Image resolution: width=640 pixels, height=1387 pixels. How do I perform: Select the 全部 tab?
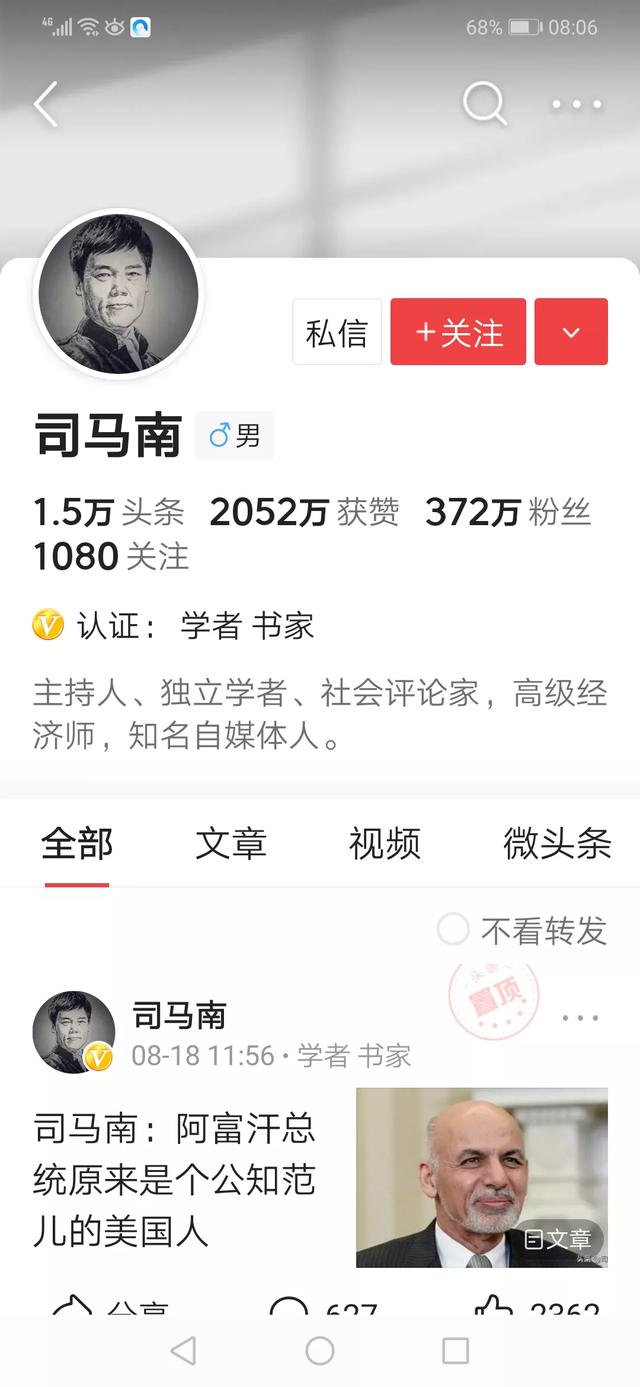click(77, 844)
